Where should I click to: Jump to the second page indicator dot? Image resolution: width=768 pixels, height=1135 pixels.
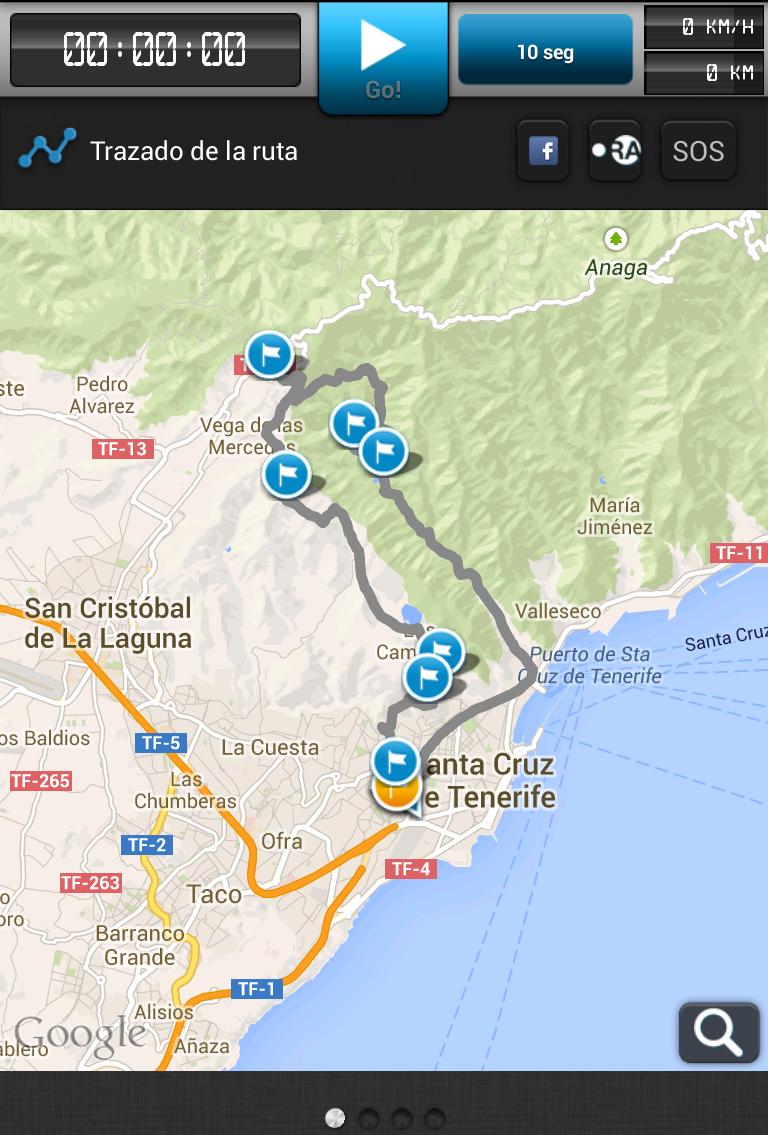click(x=368, y=1118)
